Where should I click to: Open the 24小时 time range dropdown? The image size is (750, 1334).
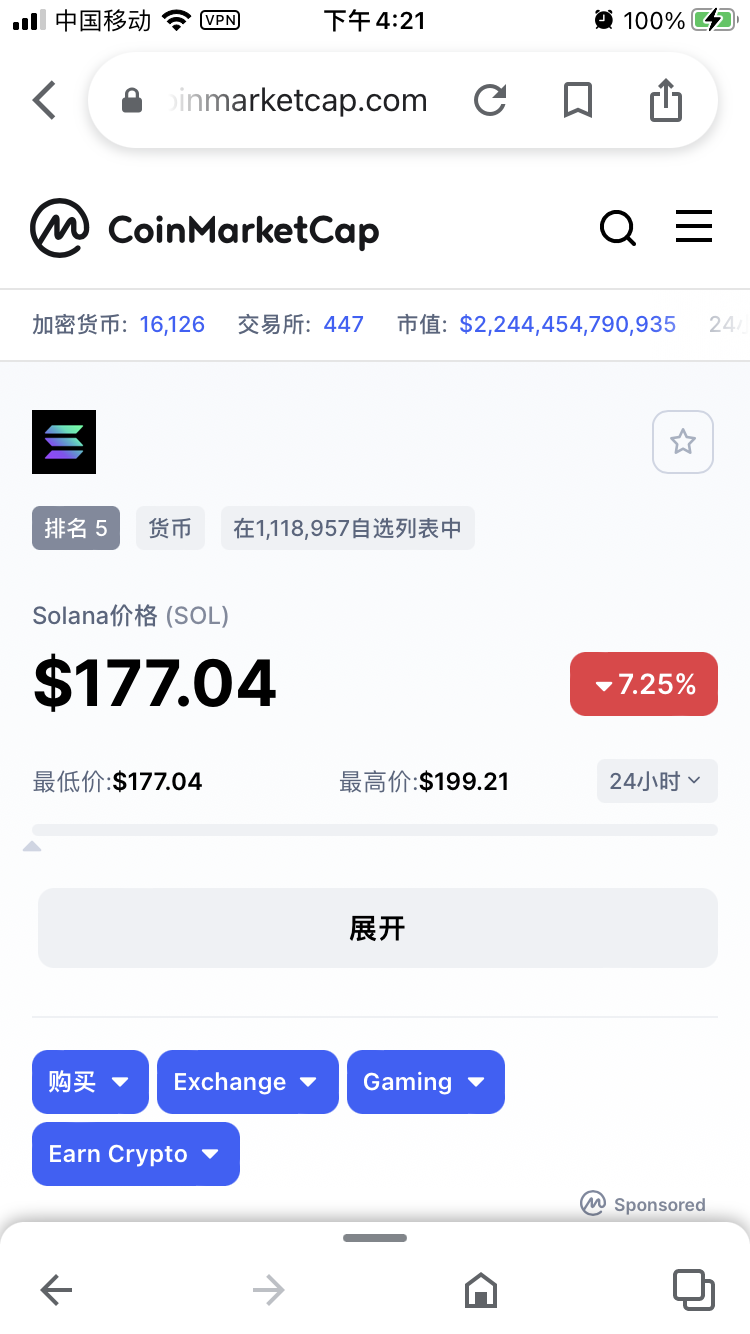click(x=657, y=781)
